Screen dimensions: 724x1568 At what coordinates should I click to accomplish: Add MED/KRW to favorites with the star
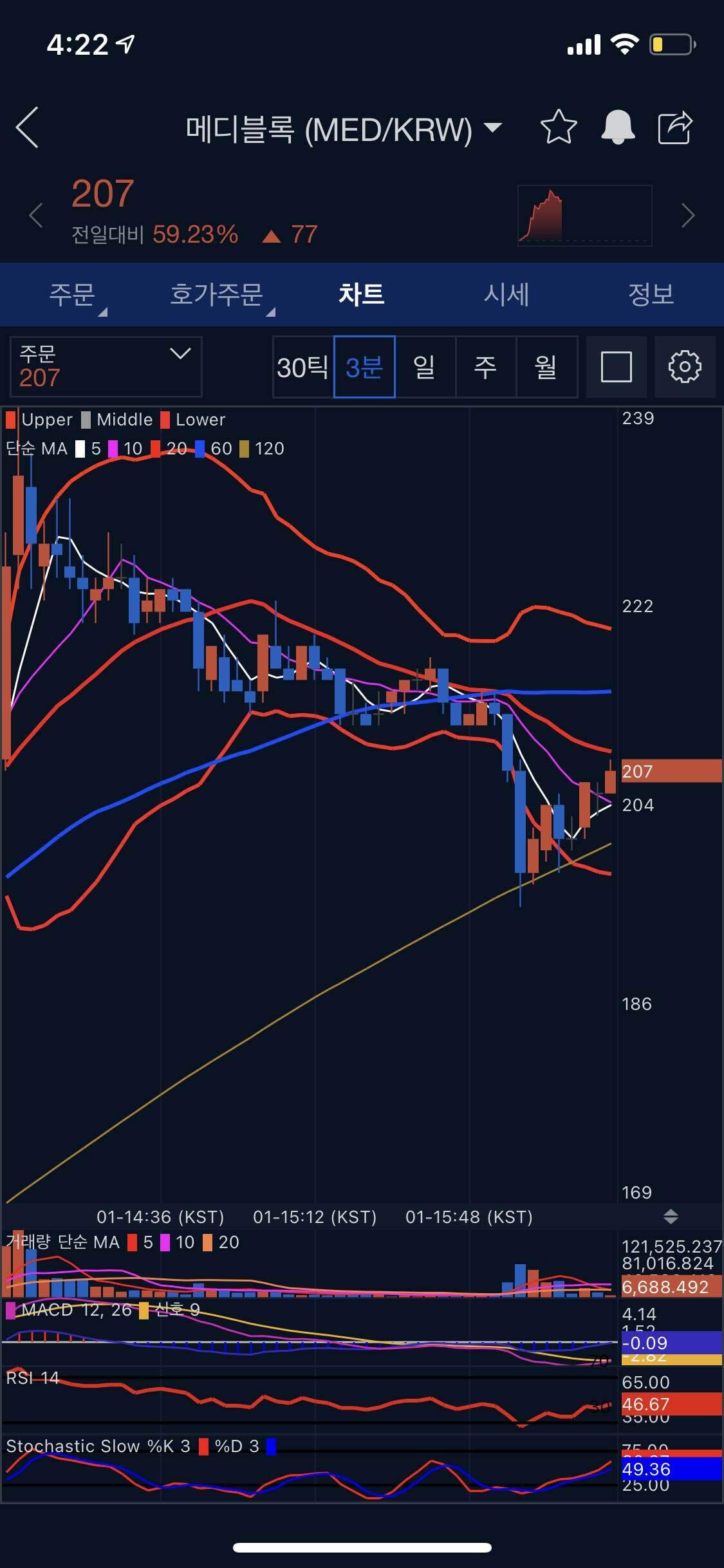pos(558,127)
